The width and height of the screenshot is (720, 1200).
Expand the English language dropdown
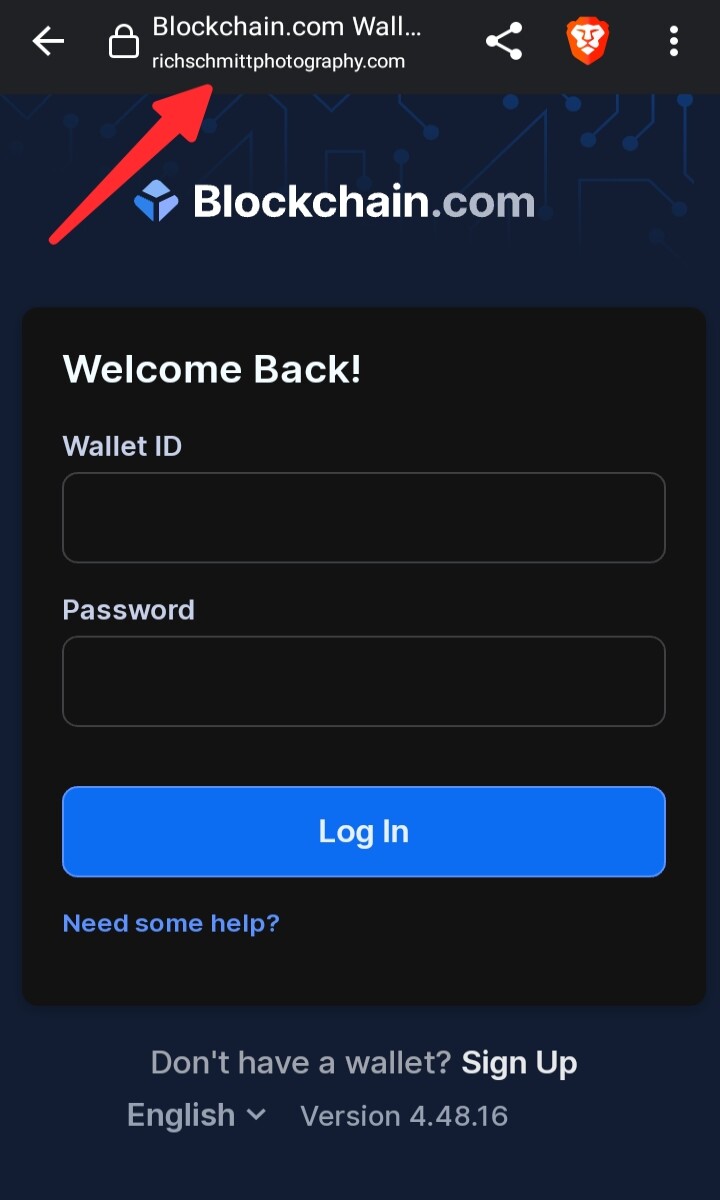197,1115
